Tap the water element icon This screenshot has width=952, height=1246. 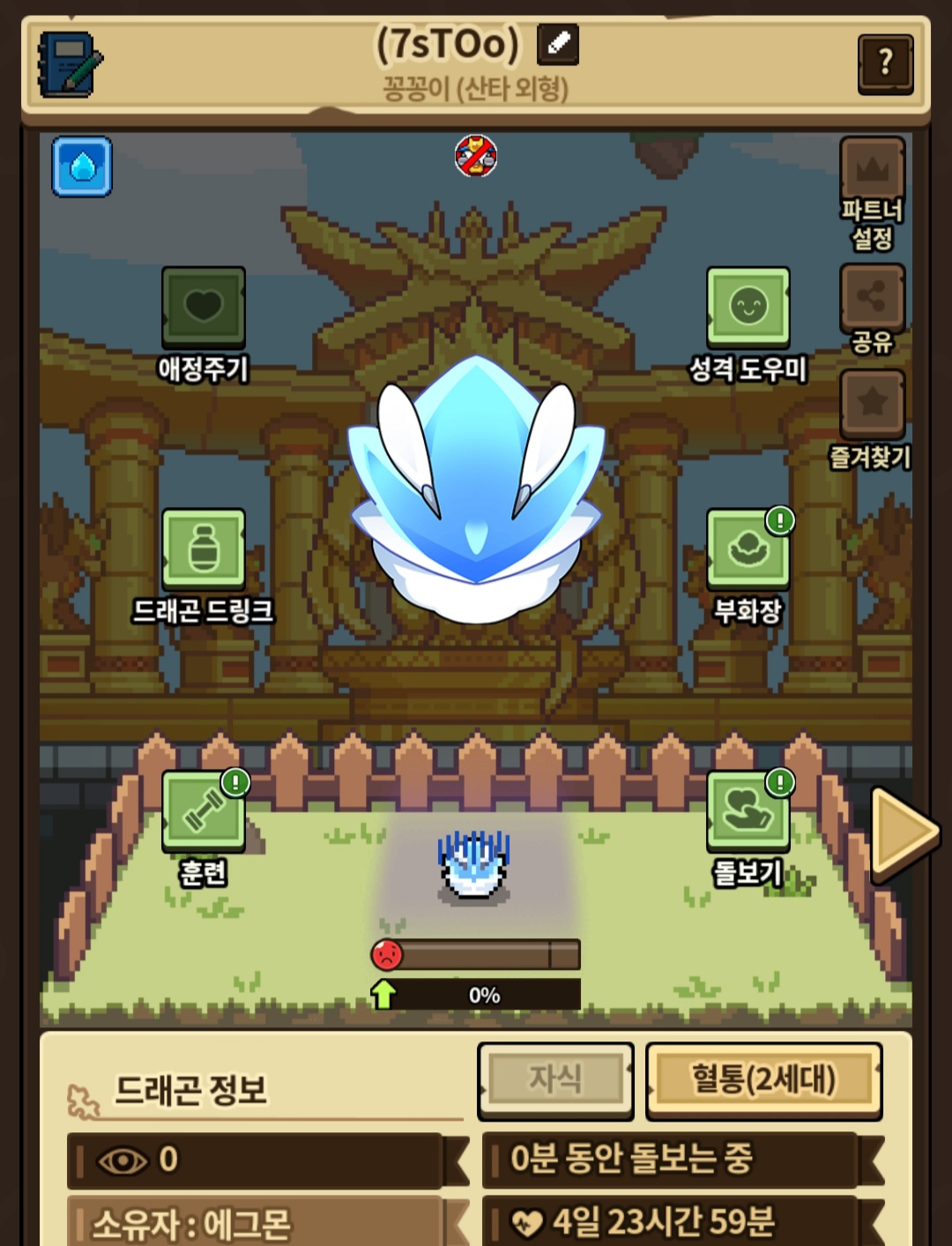[82, 167]
